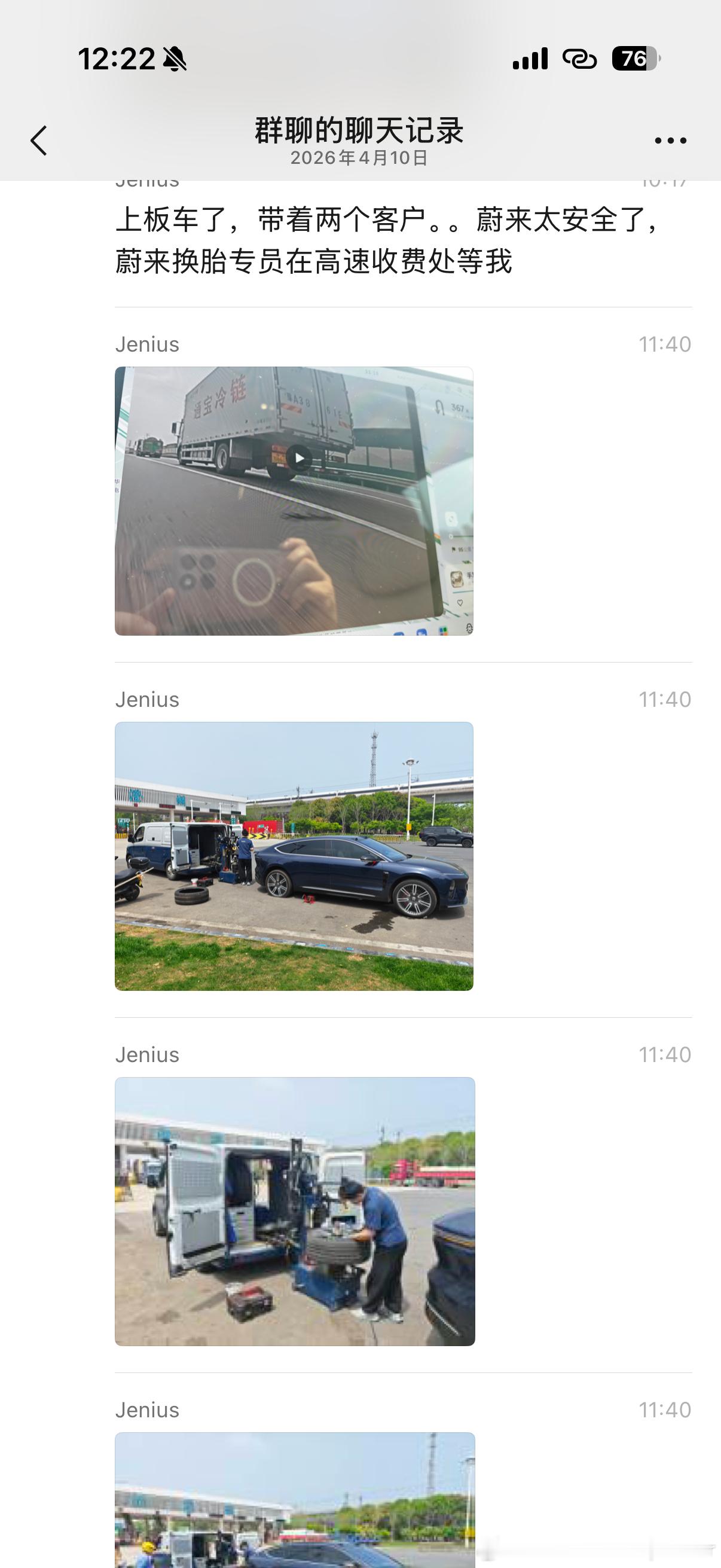Open the "..." more options menu
The height and width of the screenshot is (1568, 721).
coord(671,139)
